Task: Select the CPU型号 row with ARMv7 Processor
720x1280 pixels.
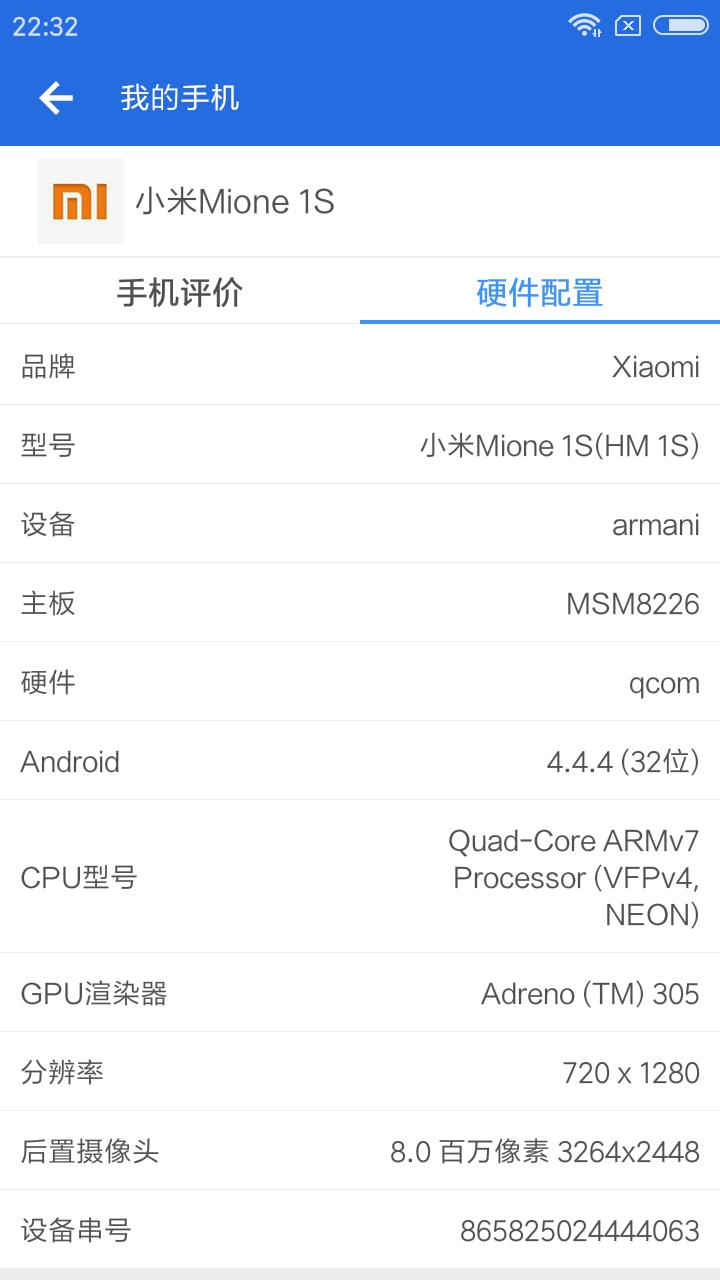Action: [360, 877]
